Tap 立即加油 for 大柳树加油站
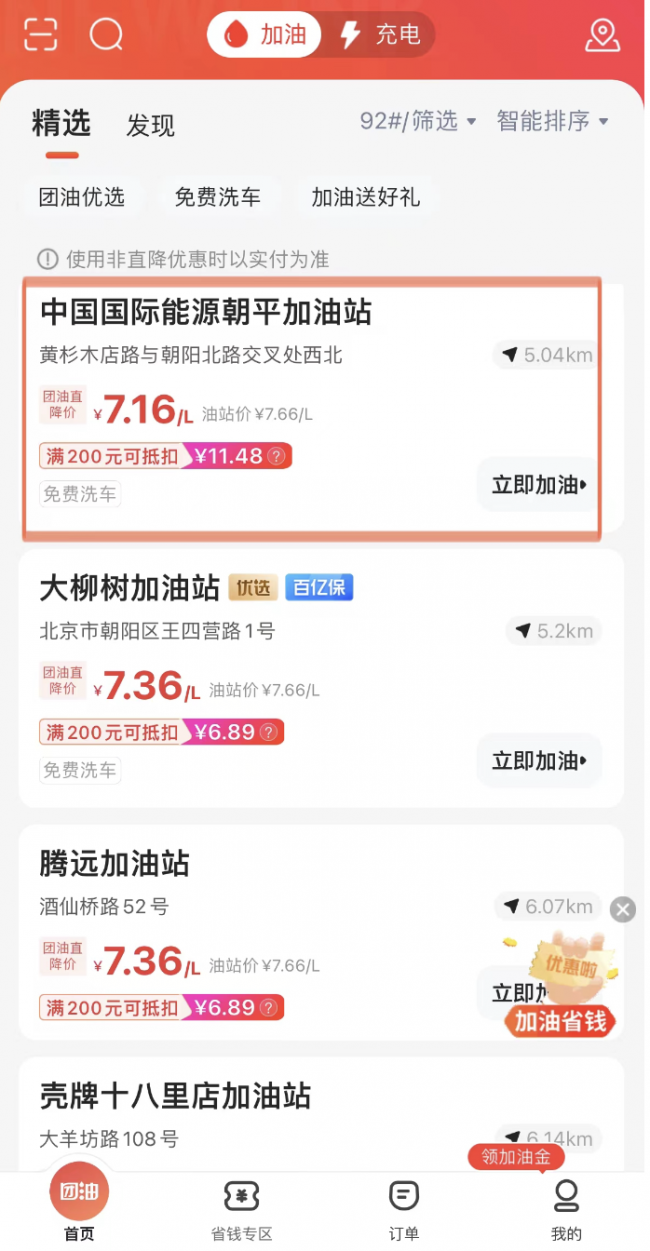 539,761
